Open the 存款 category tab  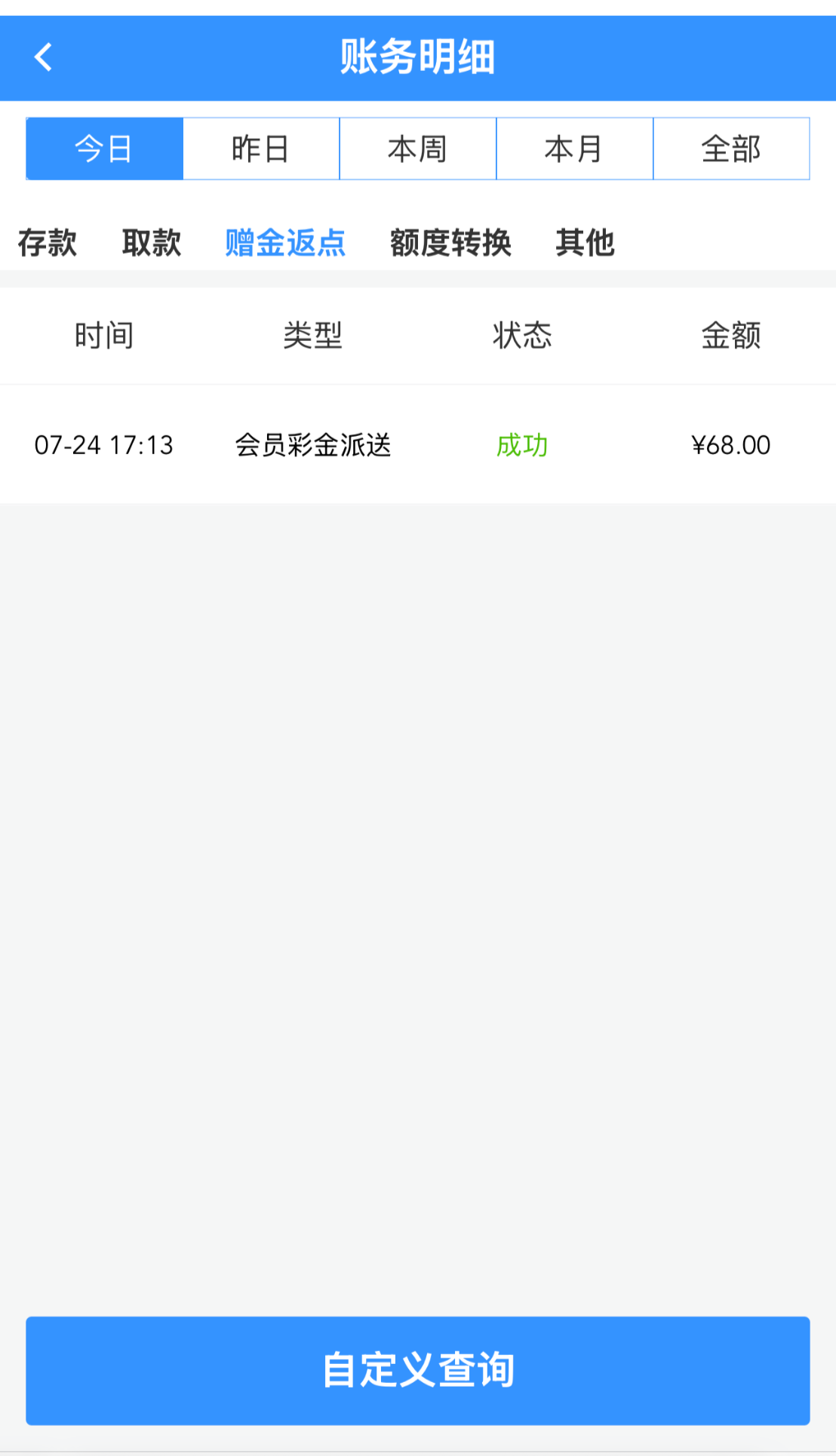click(x=48, y=243)
